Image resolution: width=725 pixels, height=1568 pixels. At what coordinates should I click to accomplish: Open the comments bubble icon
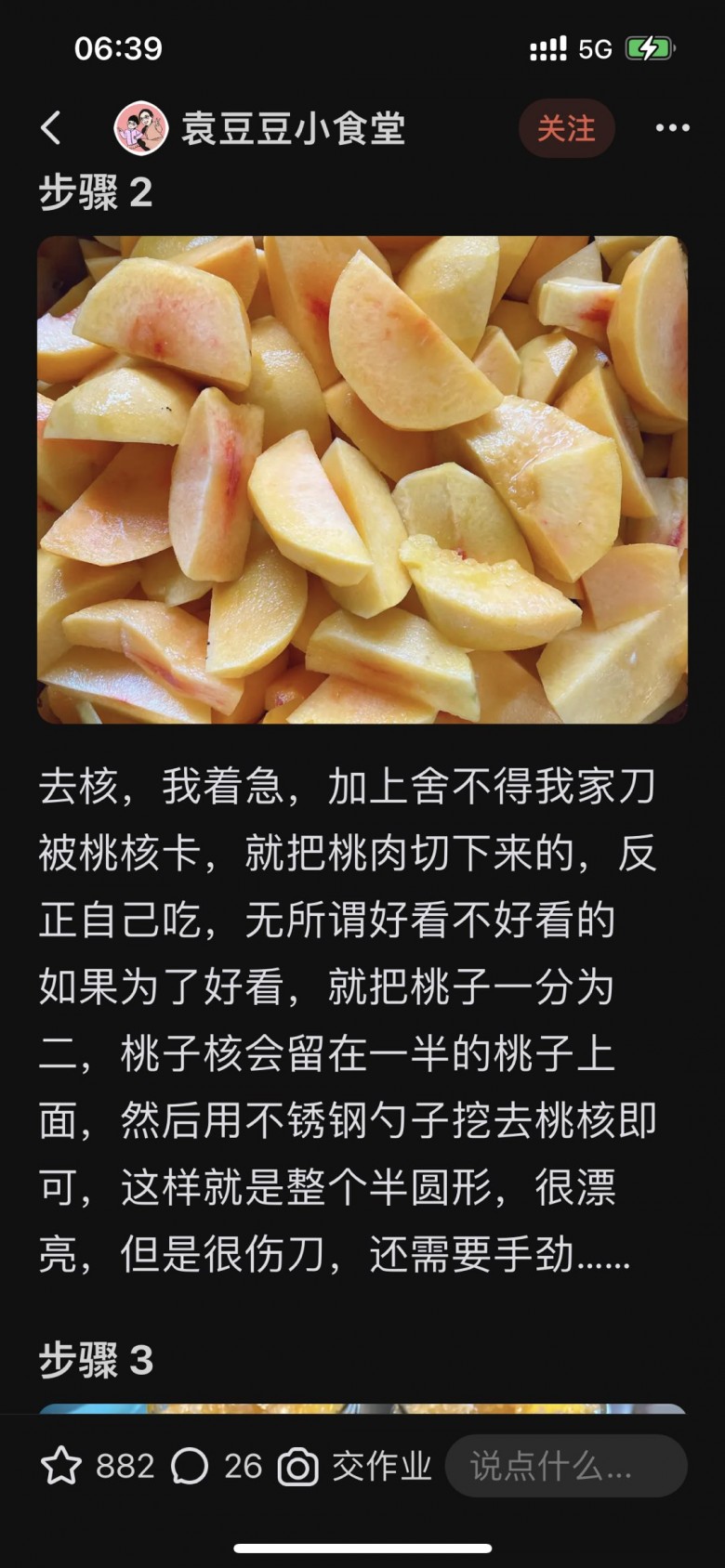coord(190,1467)
